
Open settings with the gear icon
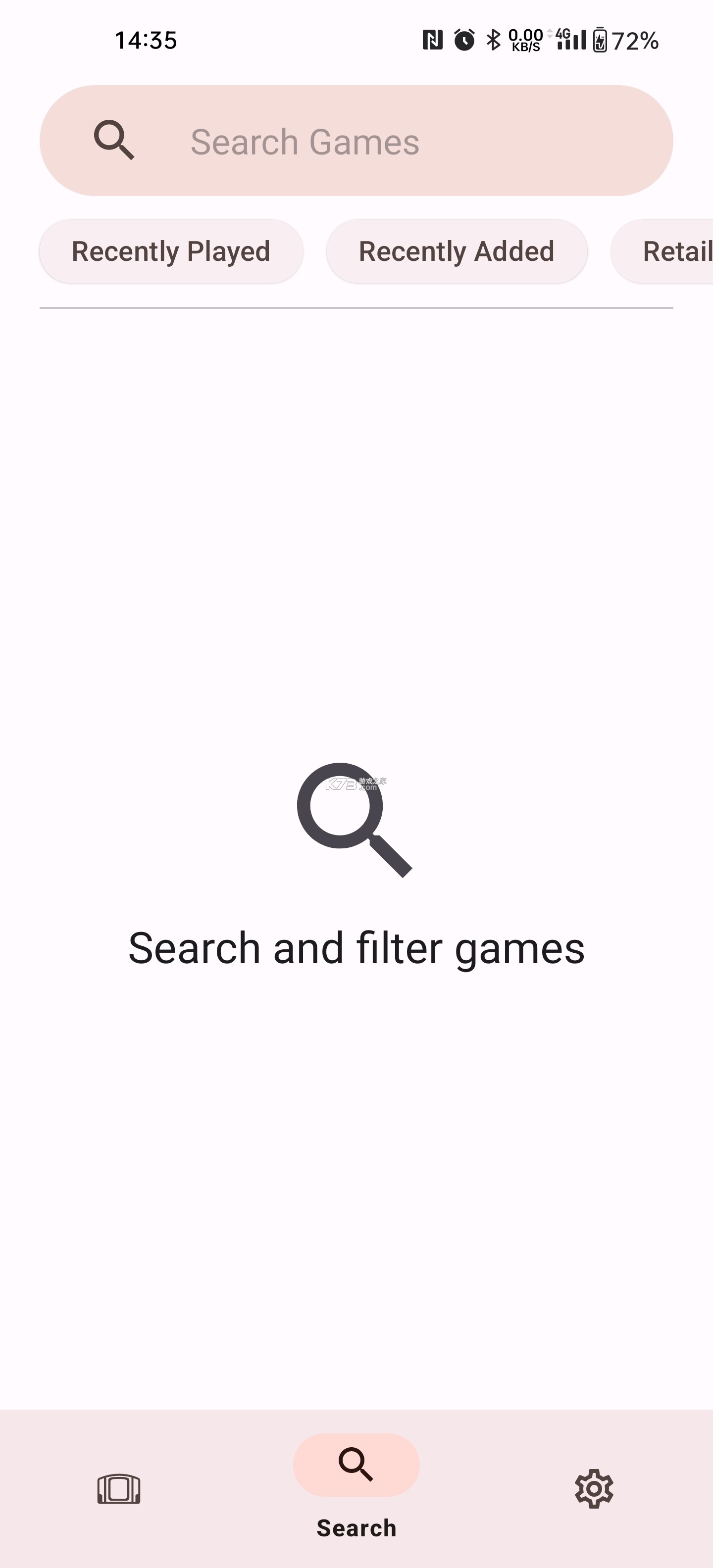(x=594, y=1489)
